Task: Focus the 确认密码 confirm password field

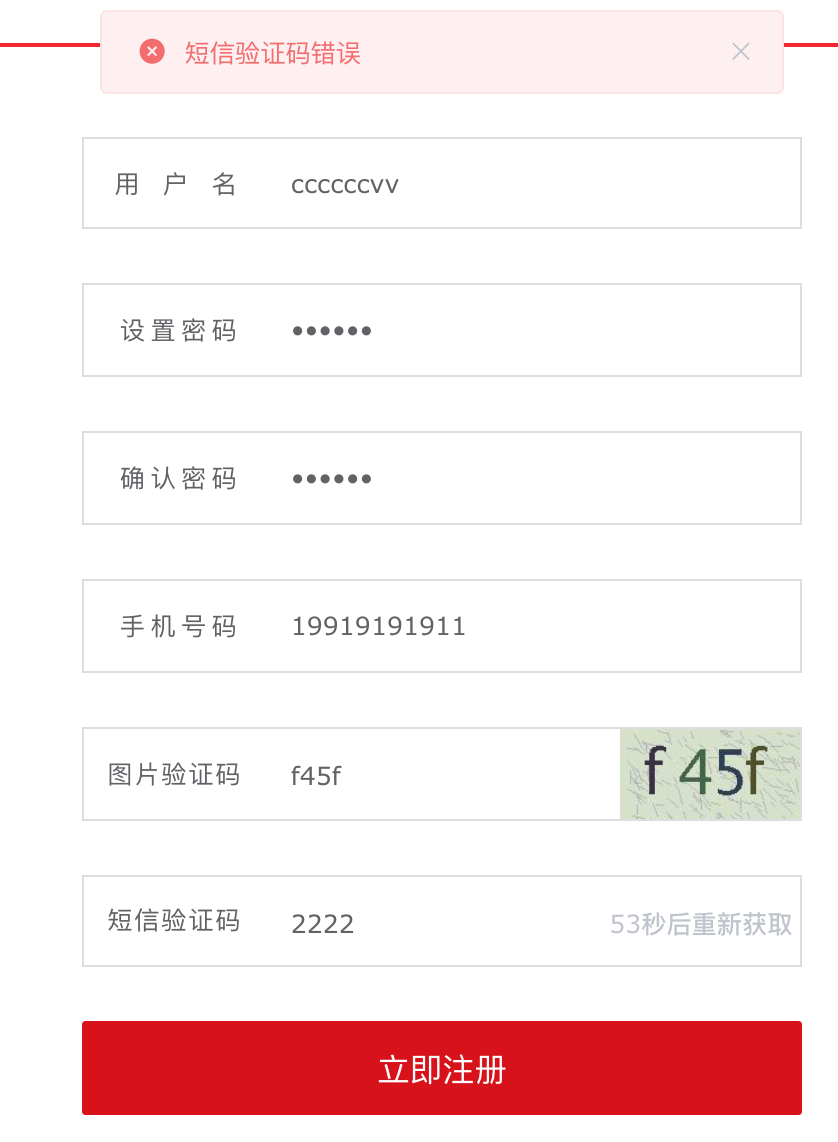Action: pos(520,478)
